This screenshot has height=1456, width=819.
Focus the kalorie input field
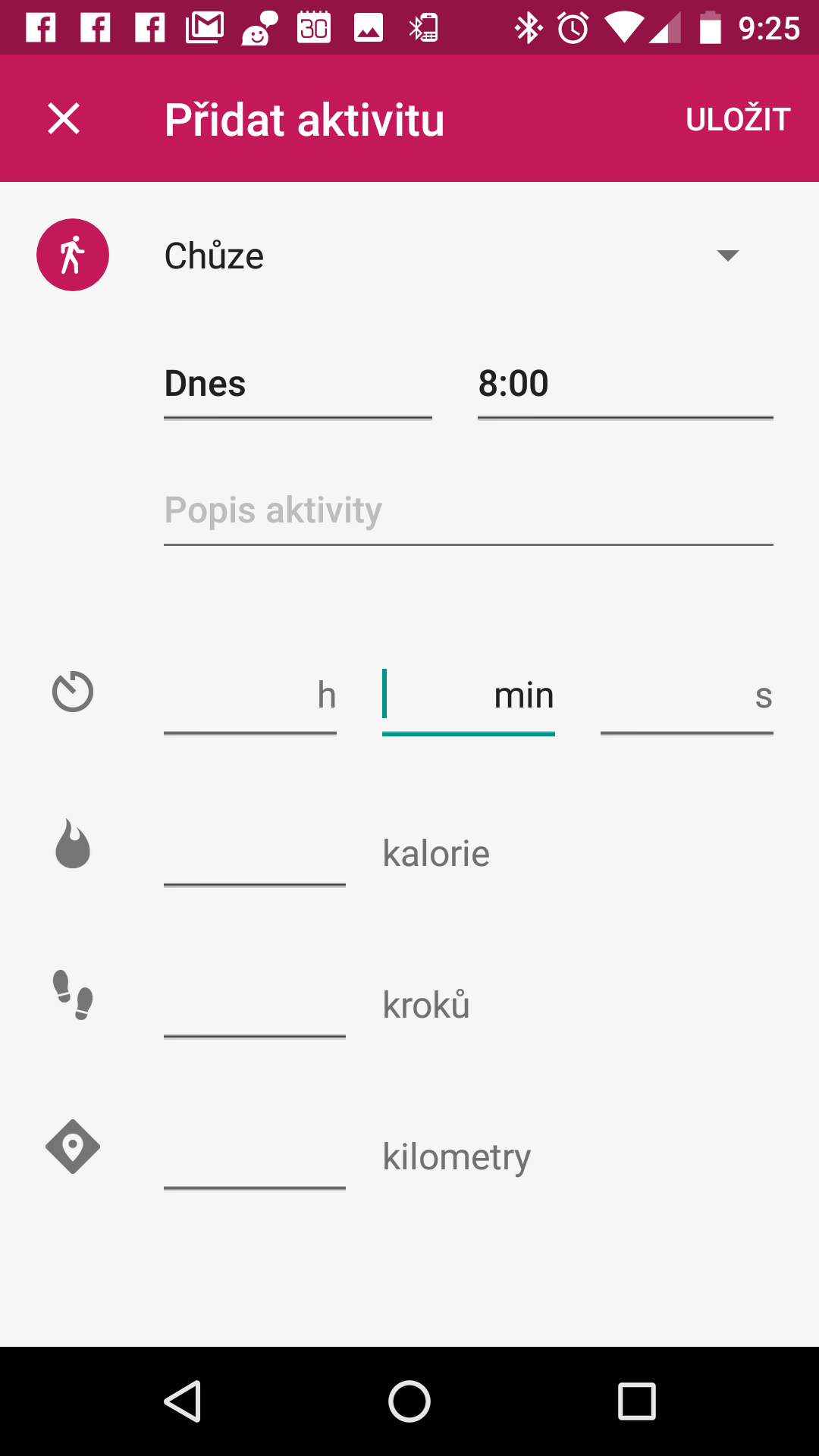pyautogui.click(x=254, y=853)
